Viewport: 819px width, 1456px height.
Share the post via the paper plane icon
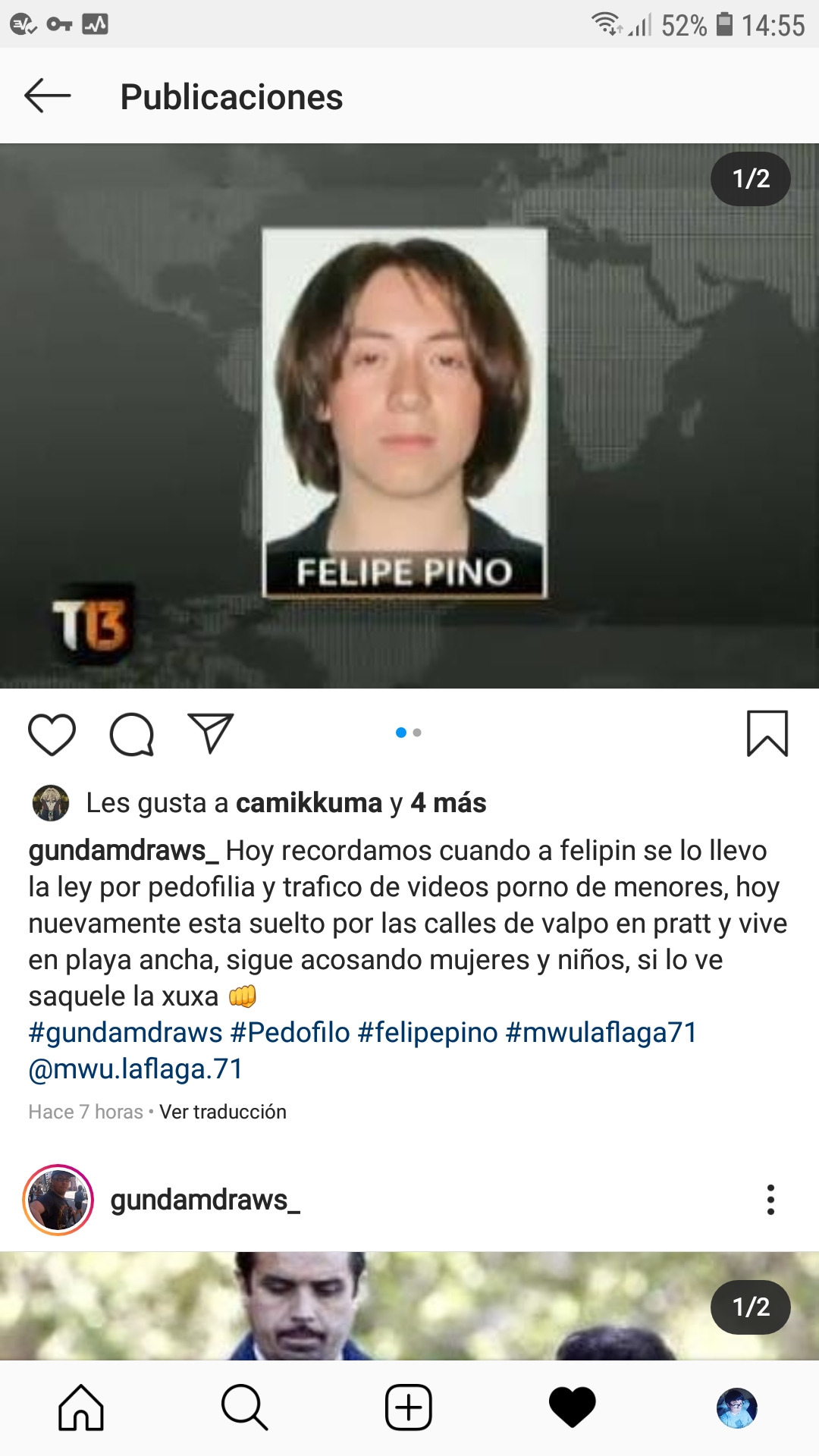point(210,733)
